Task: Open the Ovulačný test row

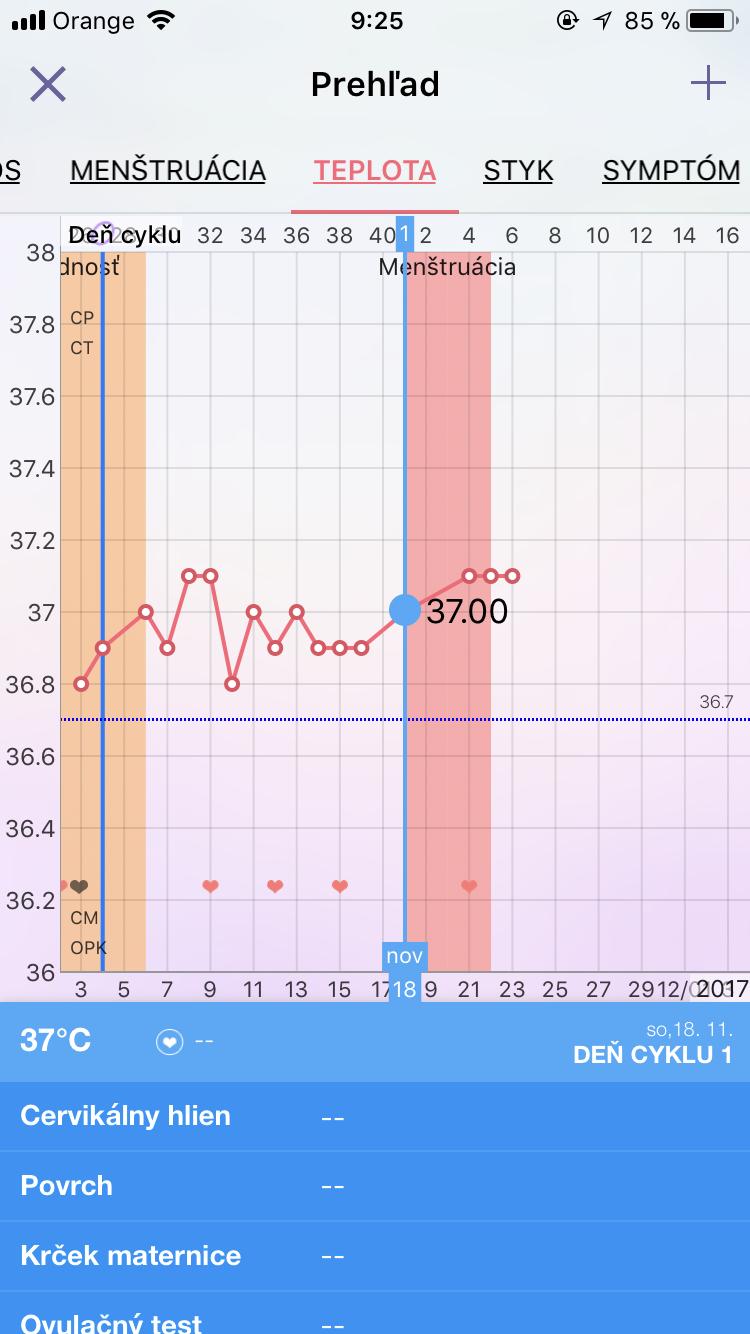Action: click(x=375, y=1320)
